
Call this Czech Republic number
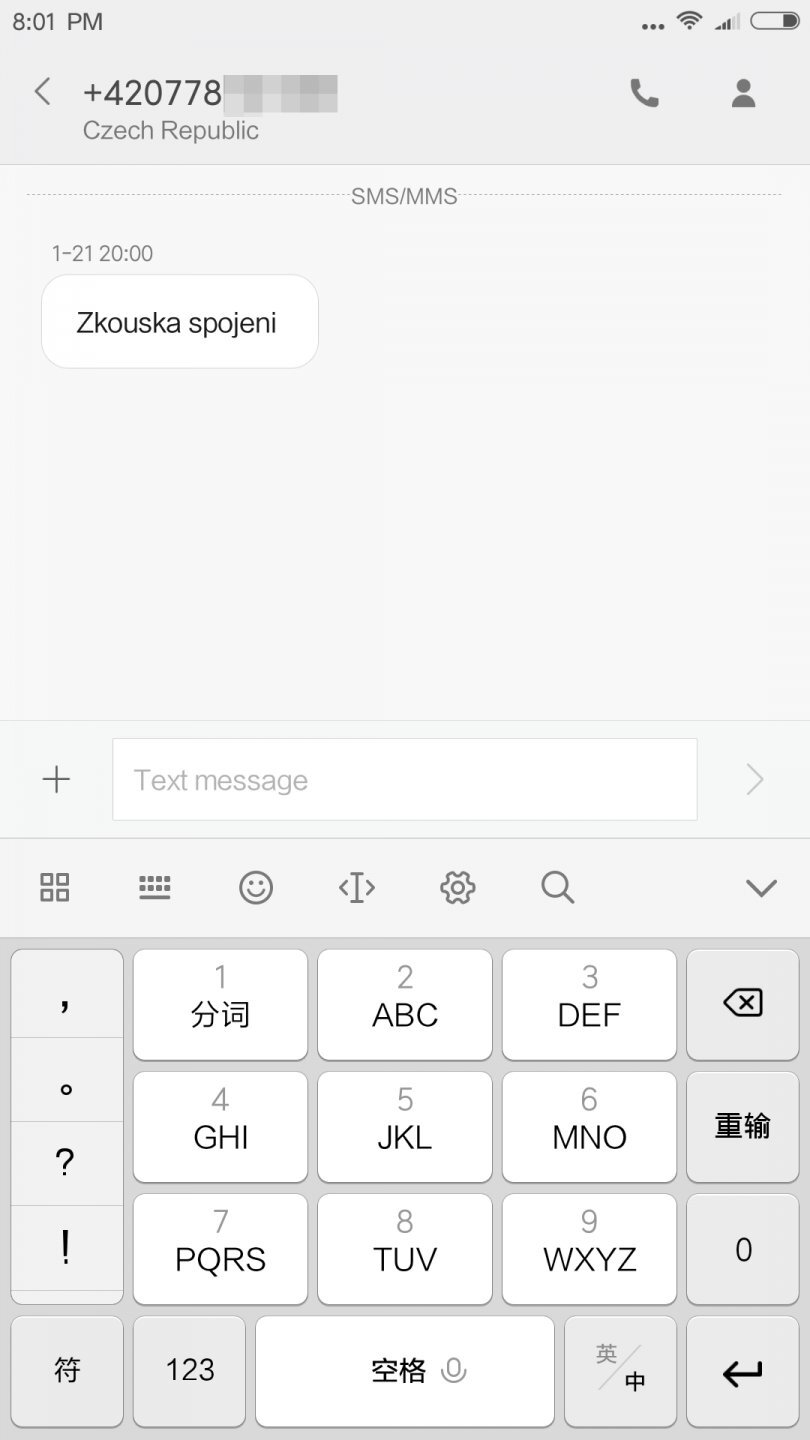coord(644,93)
